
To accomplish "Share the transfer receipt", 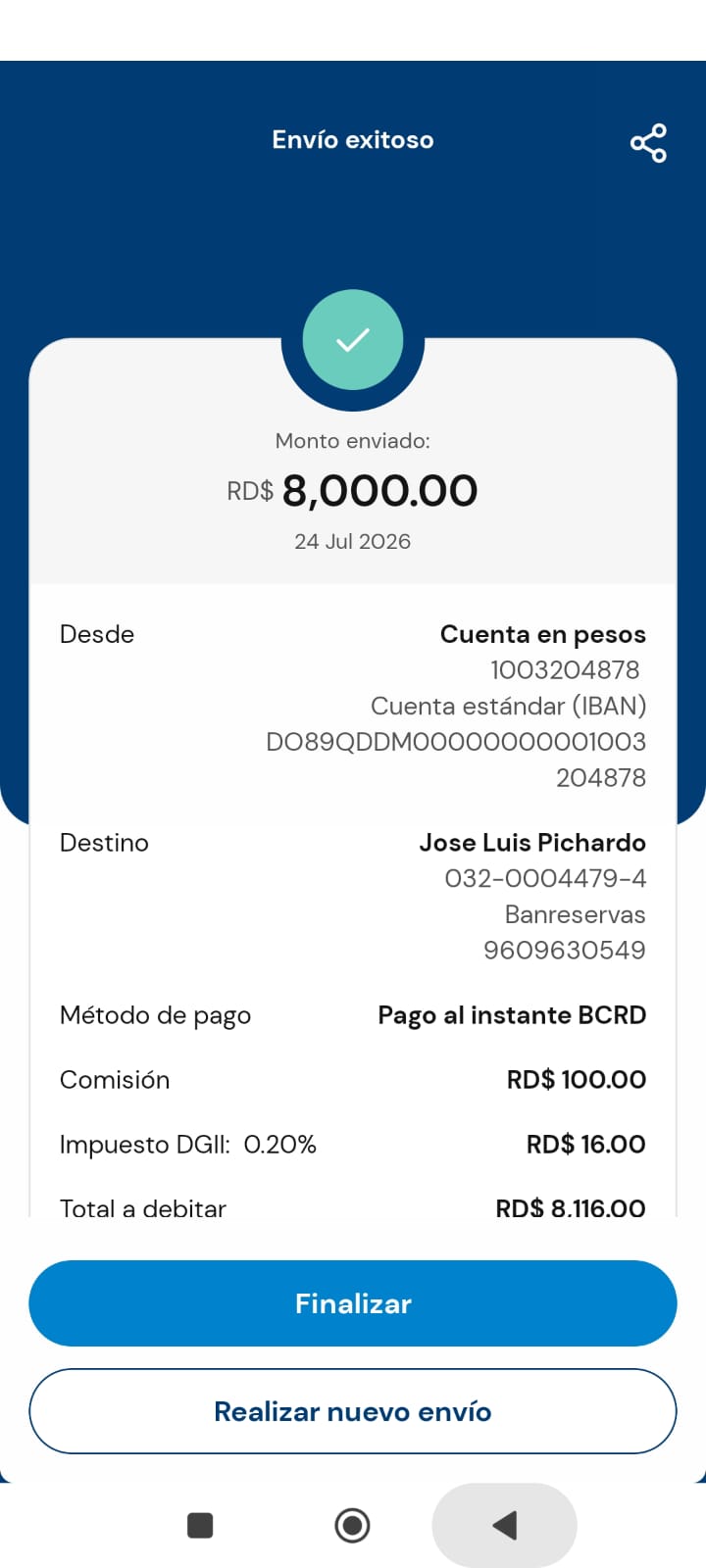I will coord(648,143).
